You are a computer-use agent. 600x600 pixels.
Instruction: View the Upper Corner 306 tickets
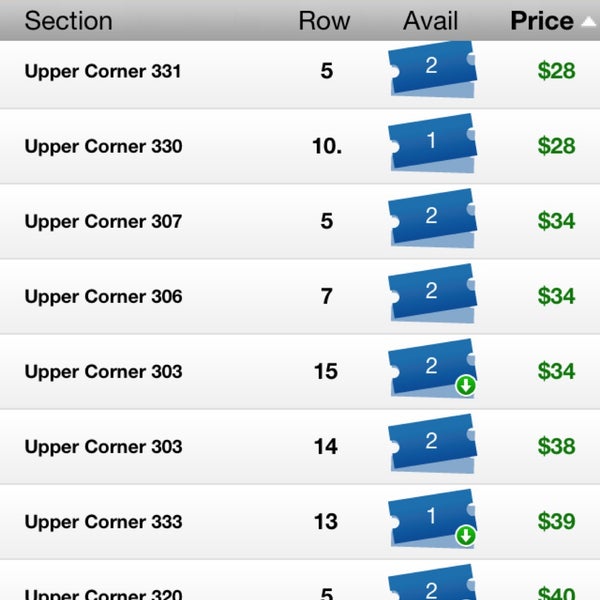300,296
